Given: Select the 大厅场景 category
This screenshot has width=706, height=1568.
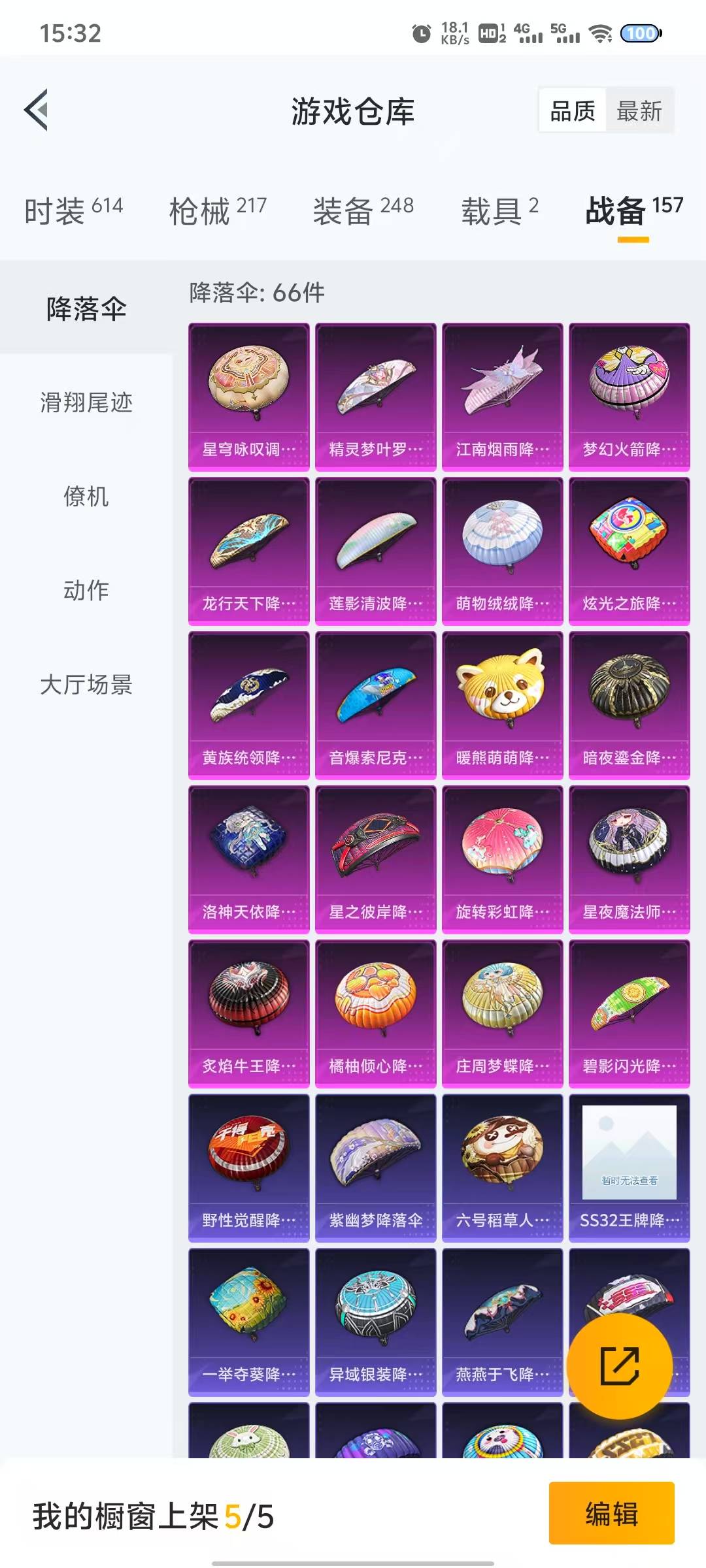Looking at the screenshot, I should [x=86, y=685].
